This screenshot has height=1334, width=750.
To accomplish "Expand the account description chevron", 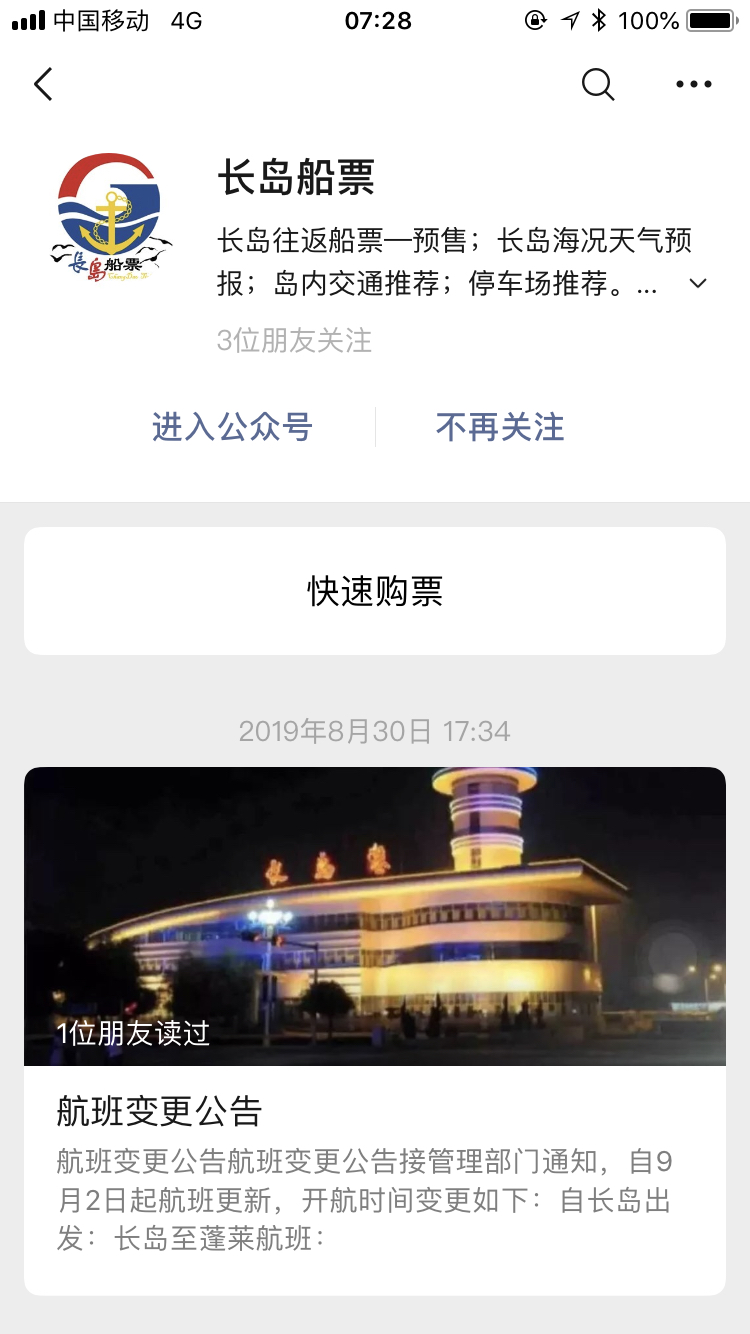I will pyautogui.click(x=698, y=284).
